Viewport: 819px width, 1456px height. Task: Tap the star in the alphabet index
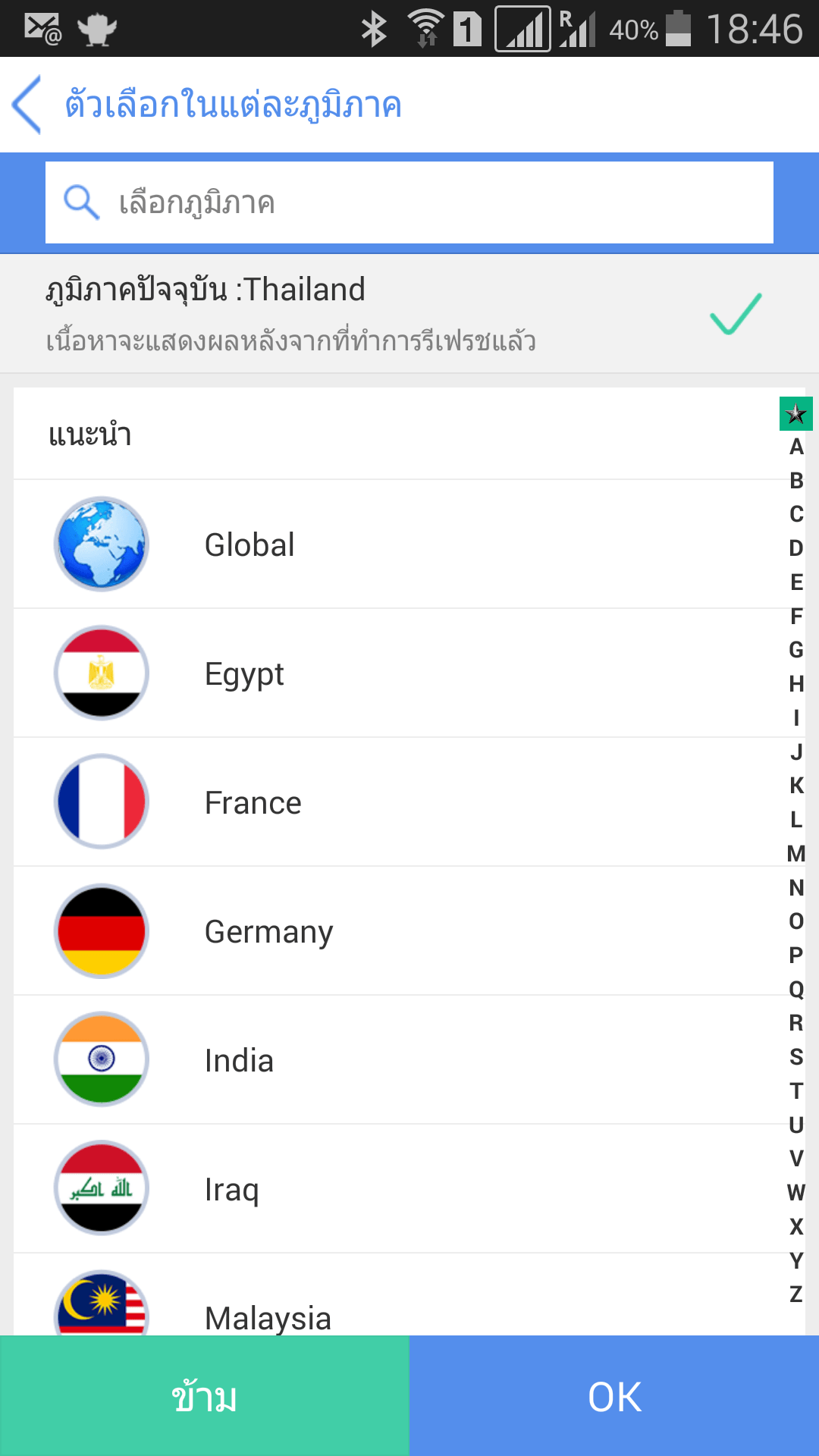point(796,414)
